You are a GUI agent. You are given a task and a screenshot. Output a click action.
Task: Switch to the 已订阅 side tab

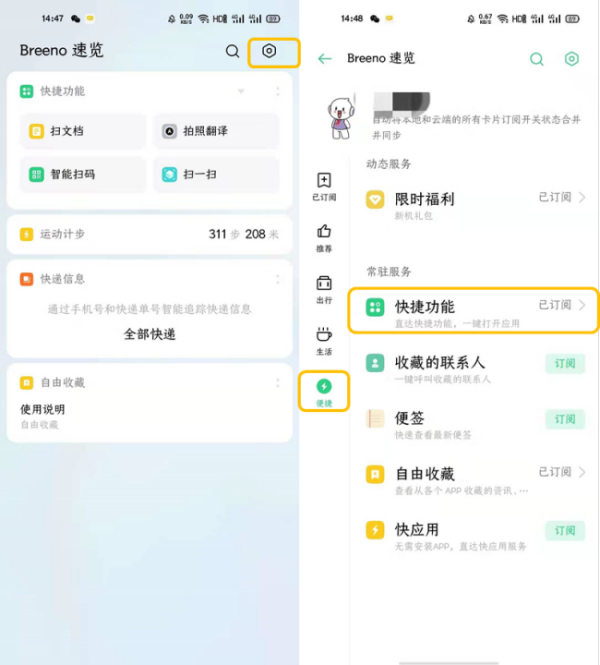tap(324, 186)
